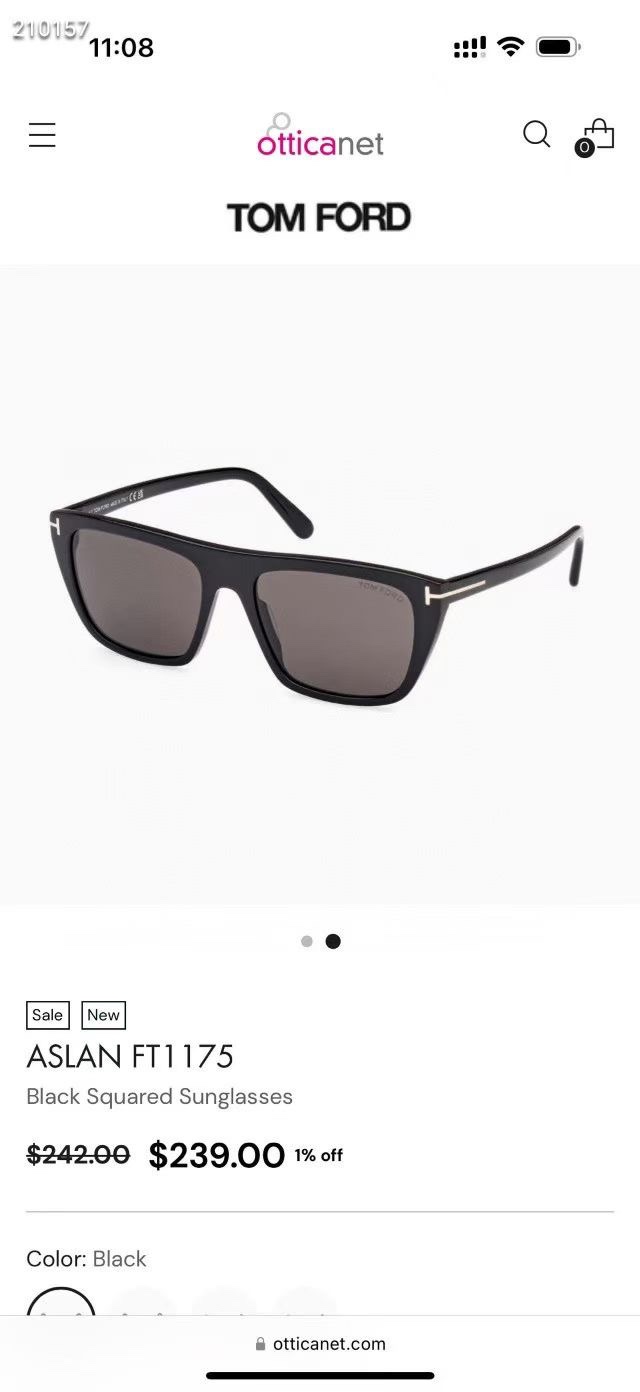Select the first Black color swatch
Screen dimensions: 640x1392
(x=61, y=1303)
